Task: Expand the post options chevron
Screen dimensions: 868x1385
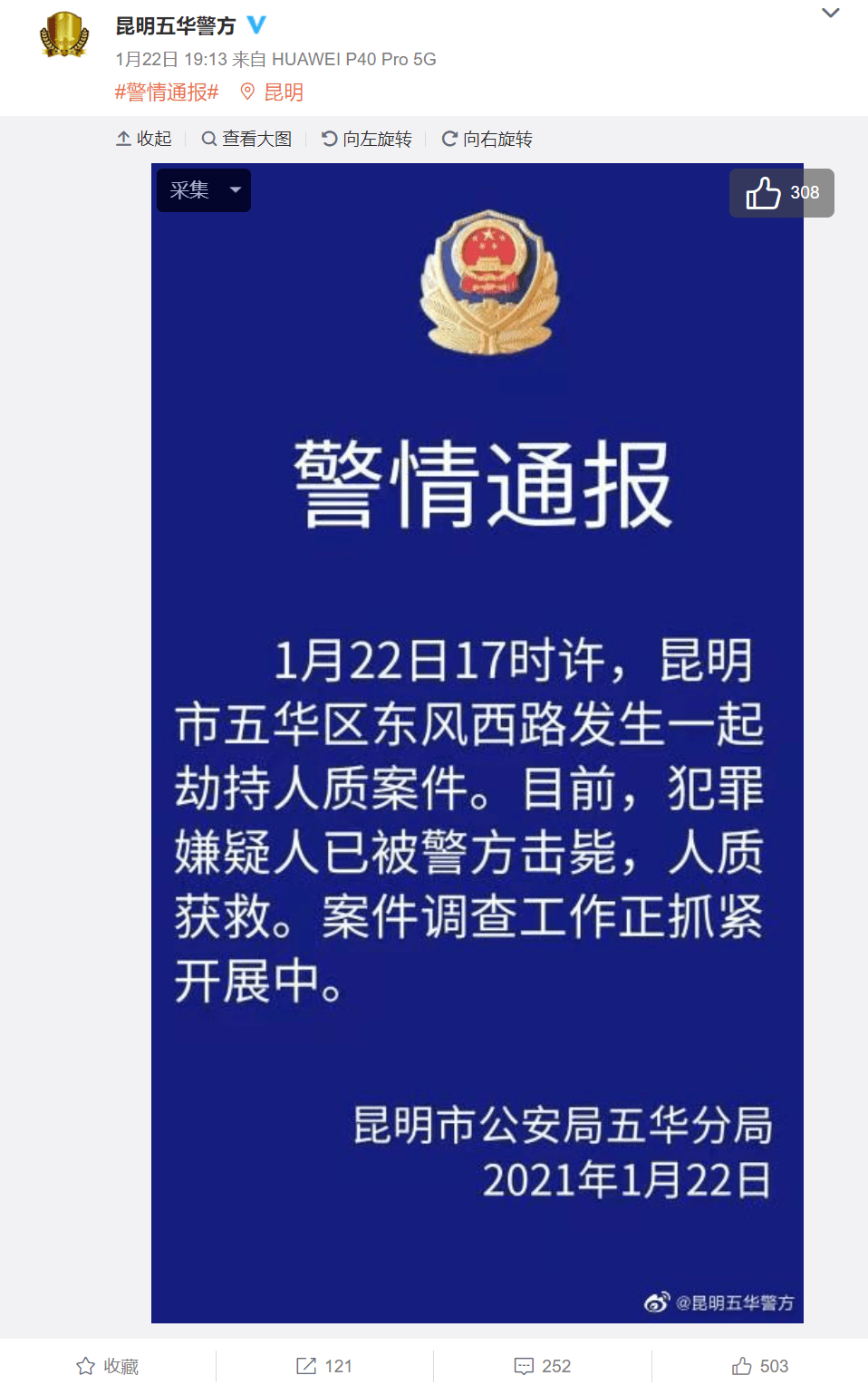Action: (x=830, y=13)
